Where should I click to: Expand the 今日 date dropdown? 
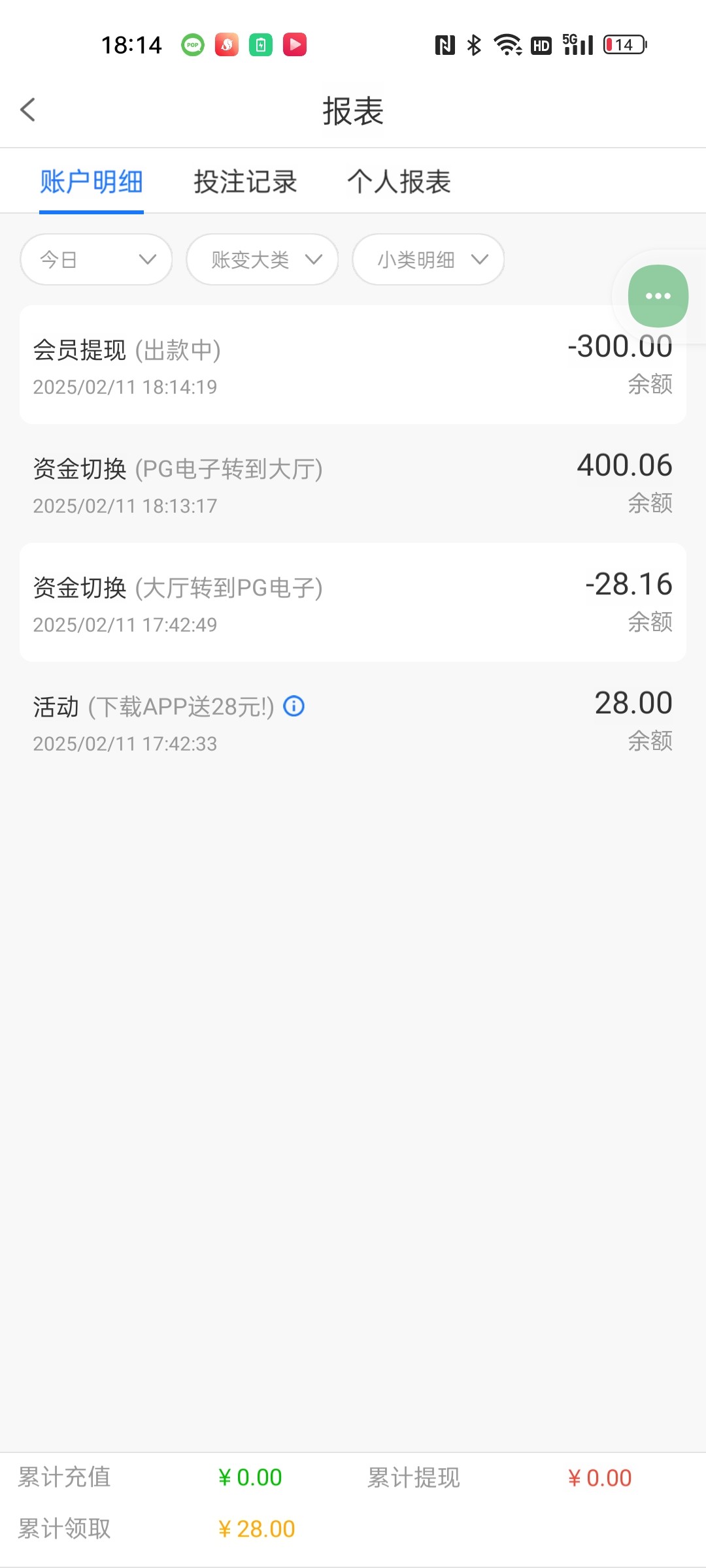96,259
